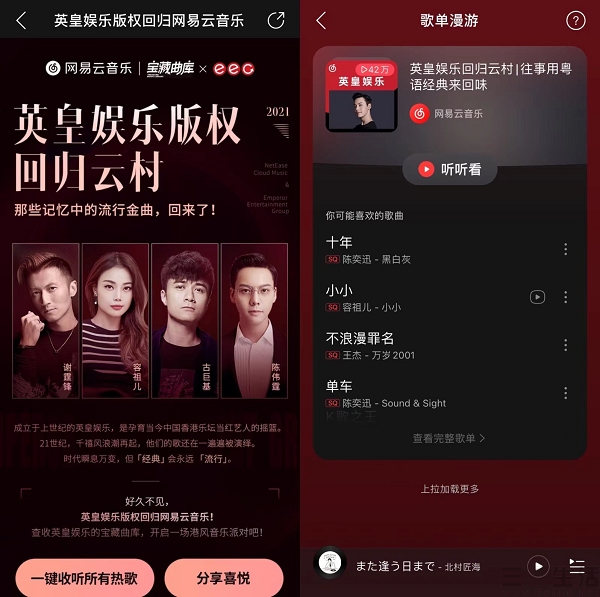
Task: Play また逢う日まで in the mini player
Action: [x=538, y=566]
